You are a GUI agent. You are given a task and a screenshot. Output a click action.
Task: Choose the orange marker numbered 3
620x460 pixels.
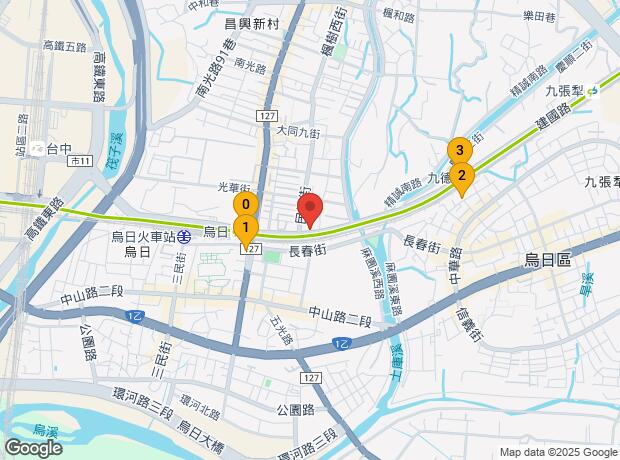(x=458, y=150)
